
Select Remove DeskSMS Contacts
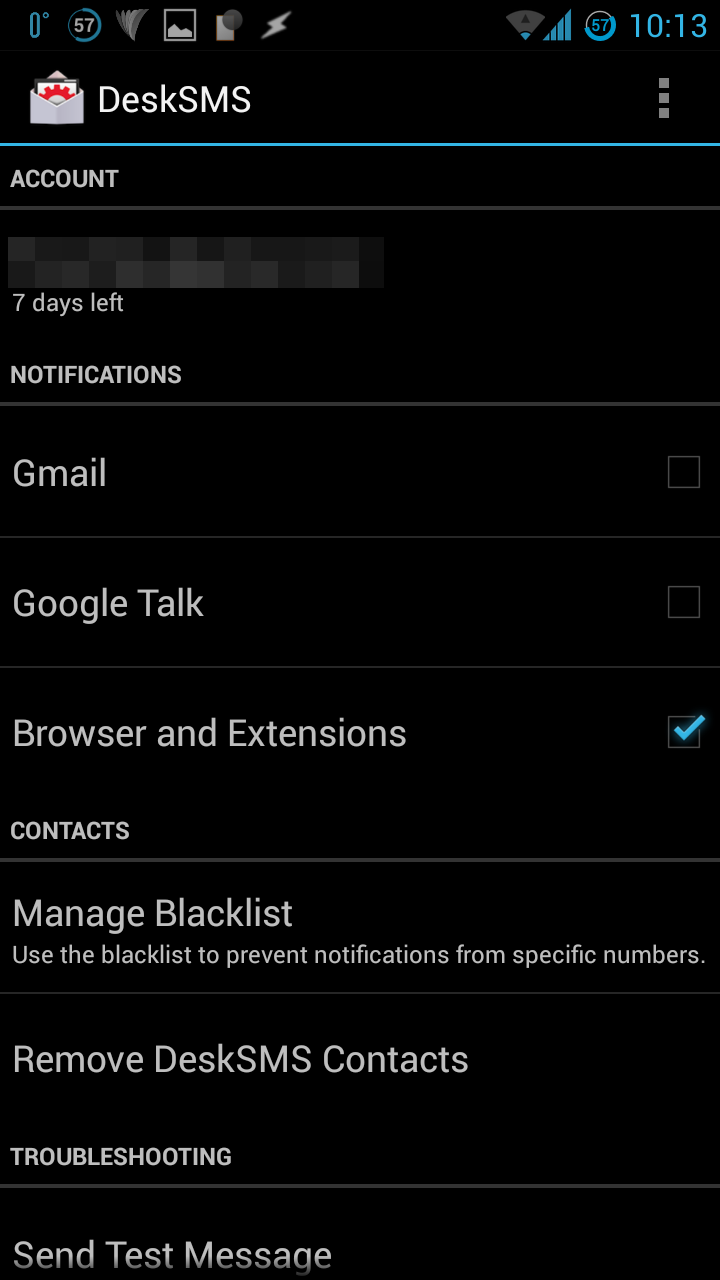(360, 1059)
